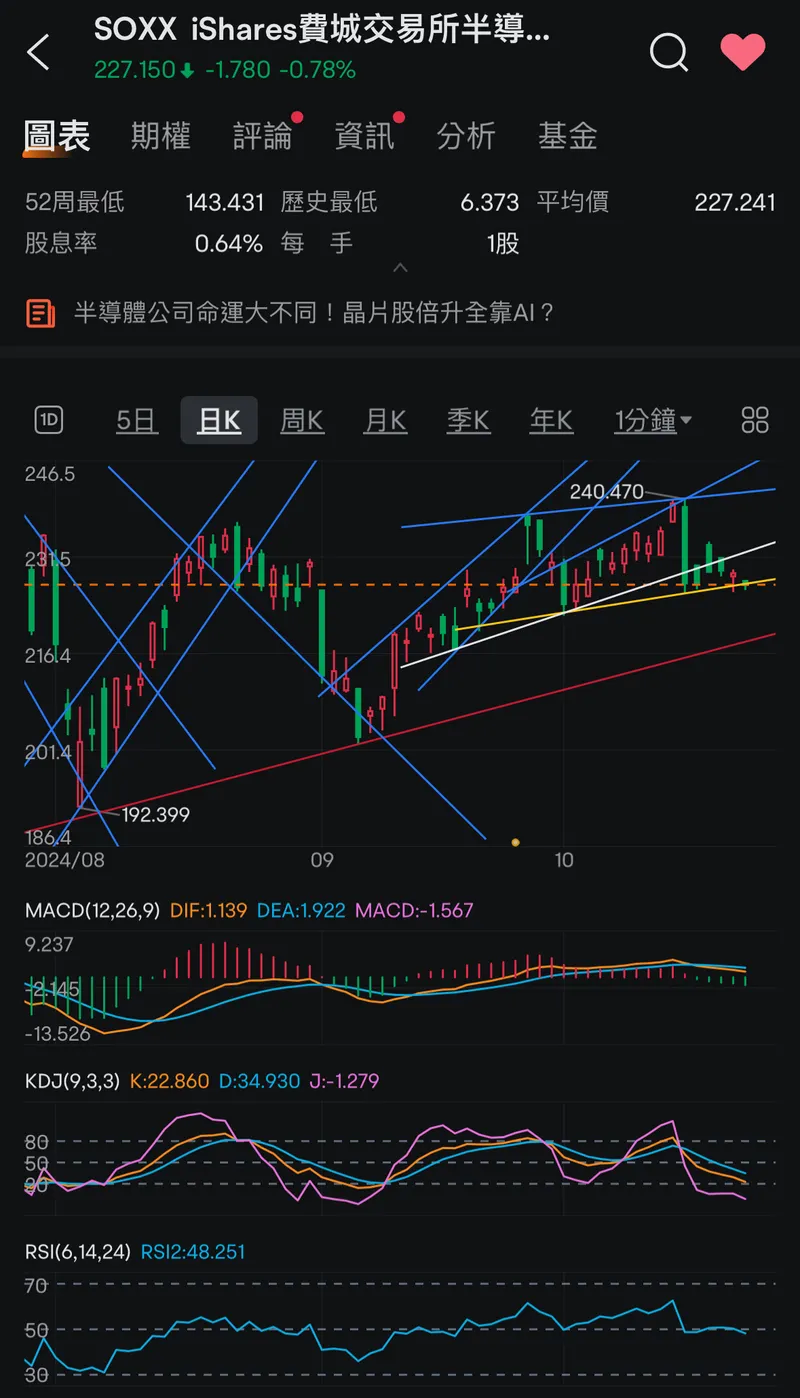Tap the 1D intraday chart icon
The image size is (800, 1398).
pos(48,421)
